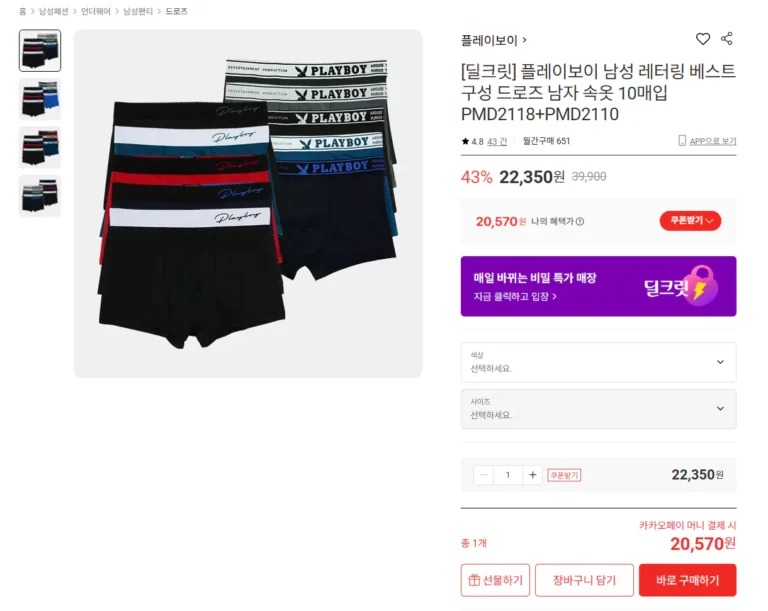Select the second product thumbnail image
This screenshot has height=611, width=768.
pyautogui.click(x=40, y=99)
